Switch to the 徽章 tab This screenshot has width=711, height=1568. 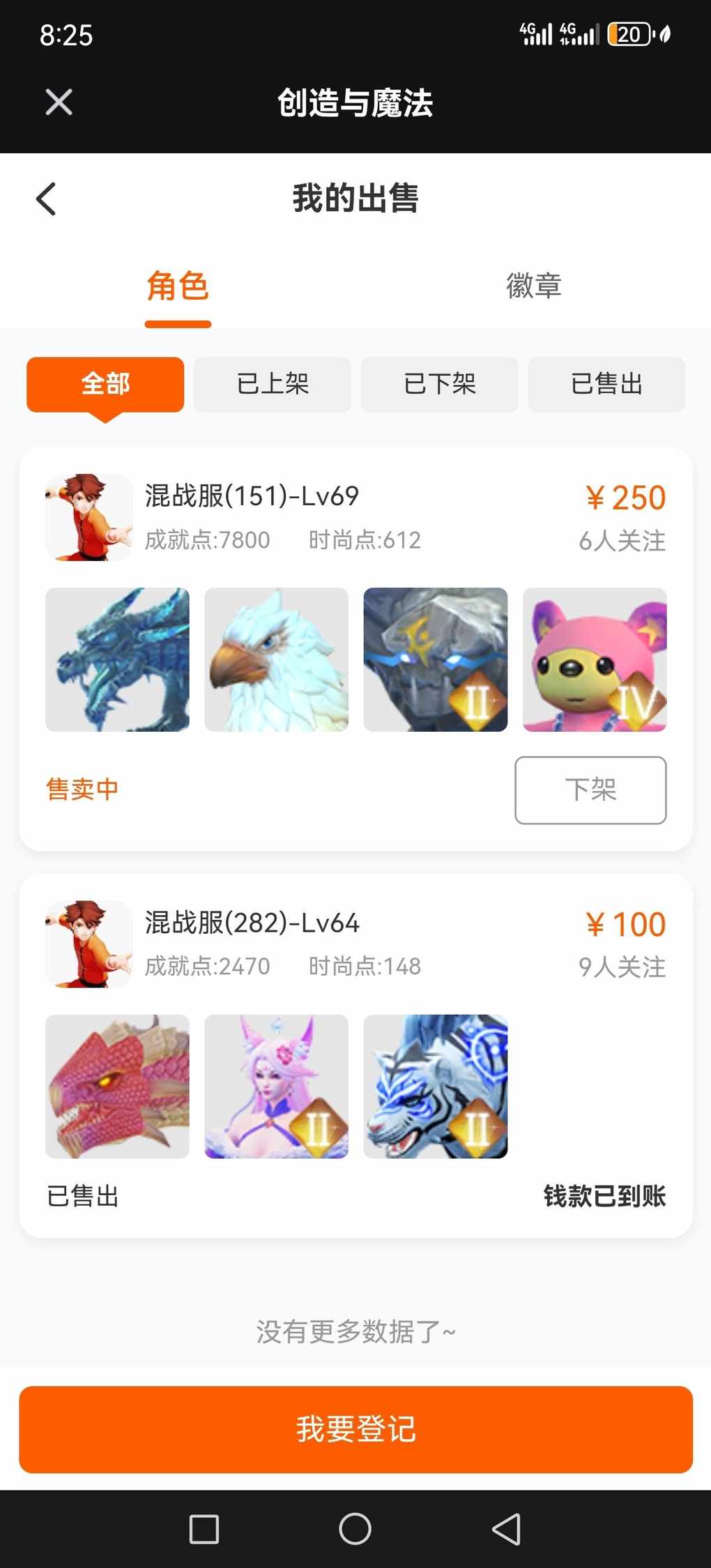533,286
